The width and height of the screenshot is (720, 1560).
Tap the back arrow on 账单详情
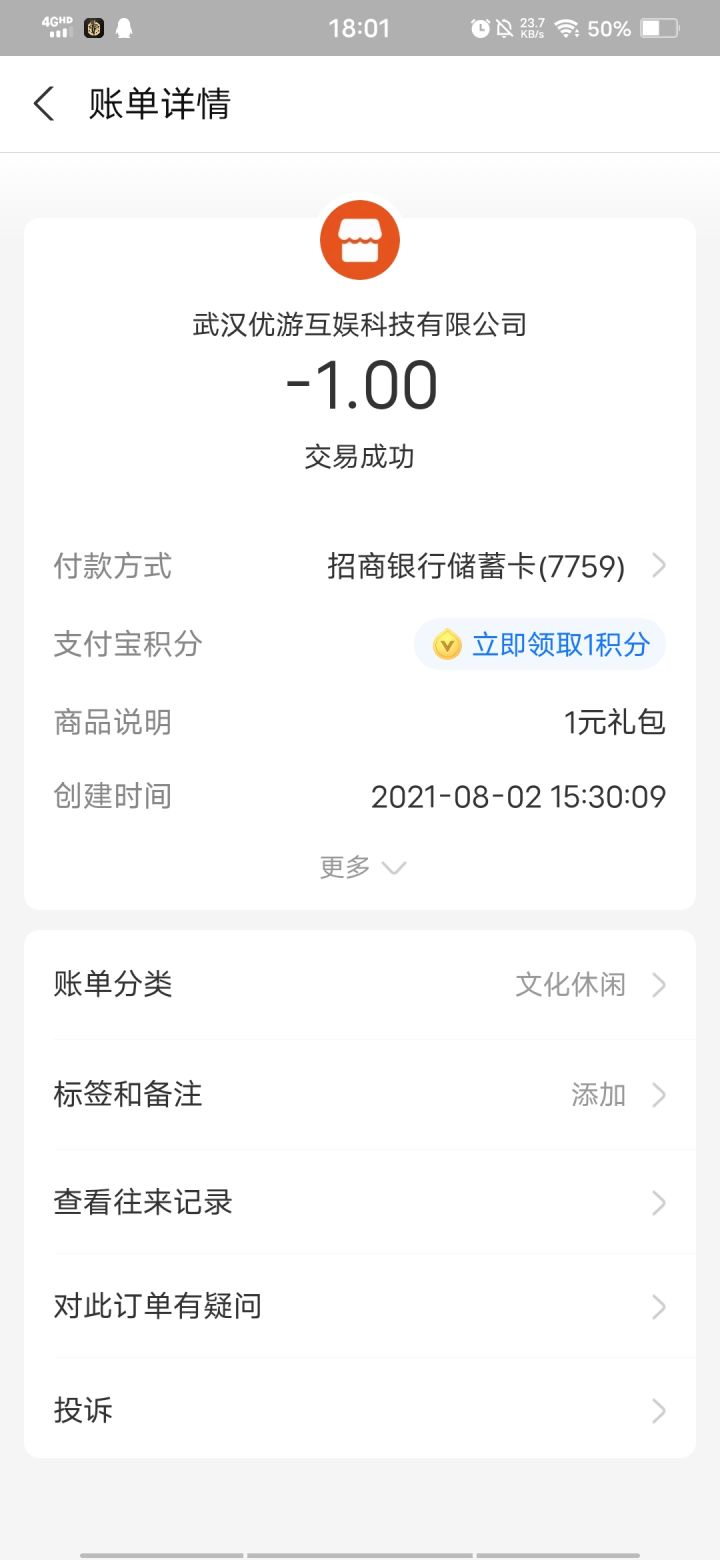[x=43, y=103]
